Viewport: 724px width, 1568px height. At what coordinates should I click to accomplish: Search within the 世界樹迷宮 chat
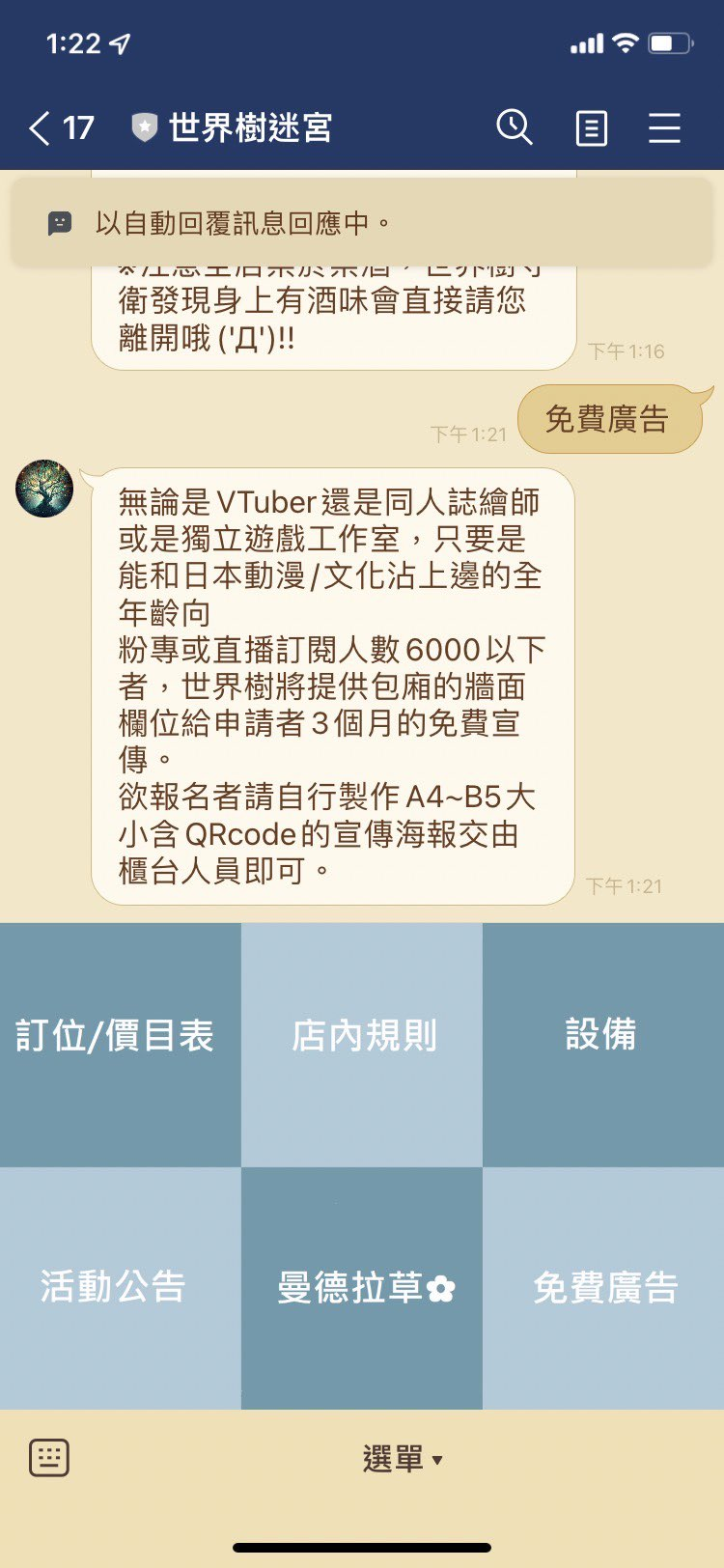coord(515,127)
